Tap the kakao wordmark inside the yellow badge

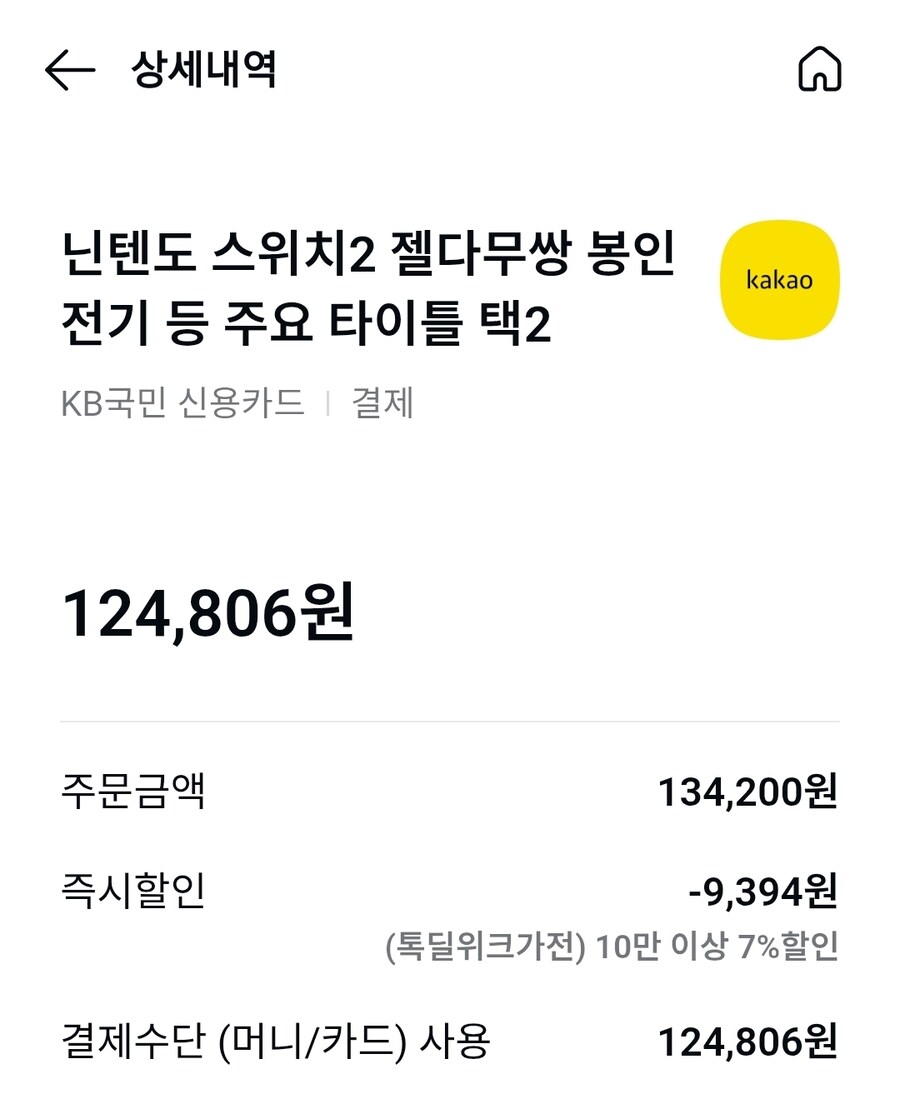pos(780,281)
